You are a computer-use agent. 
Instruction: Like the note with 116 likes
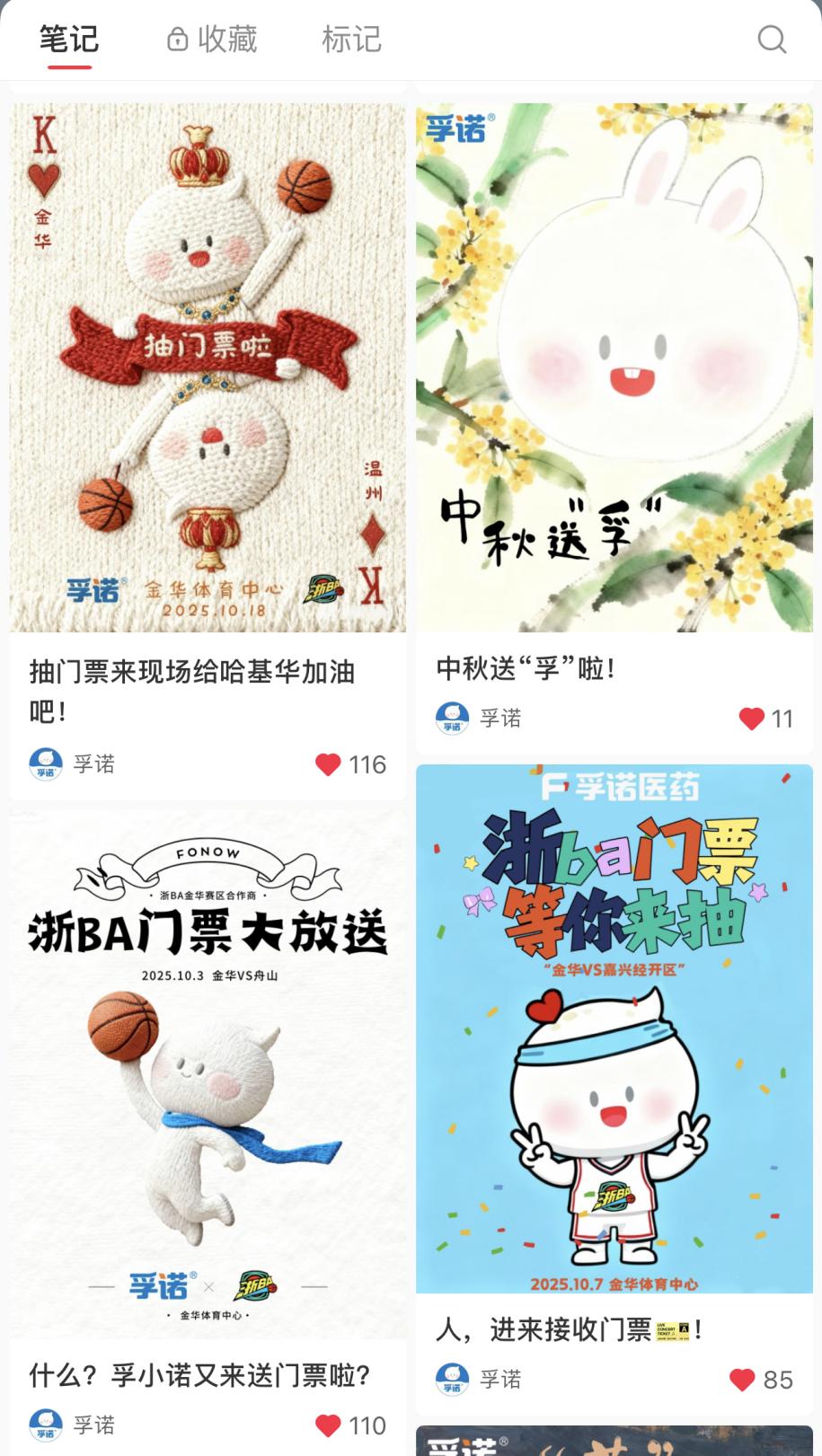(328, 764)
